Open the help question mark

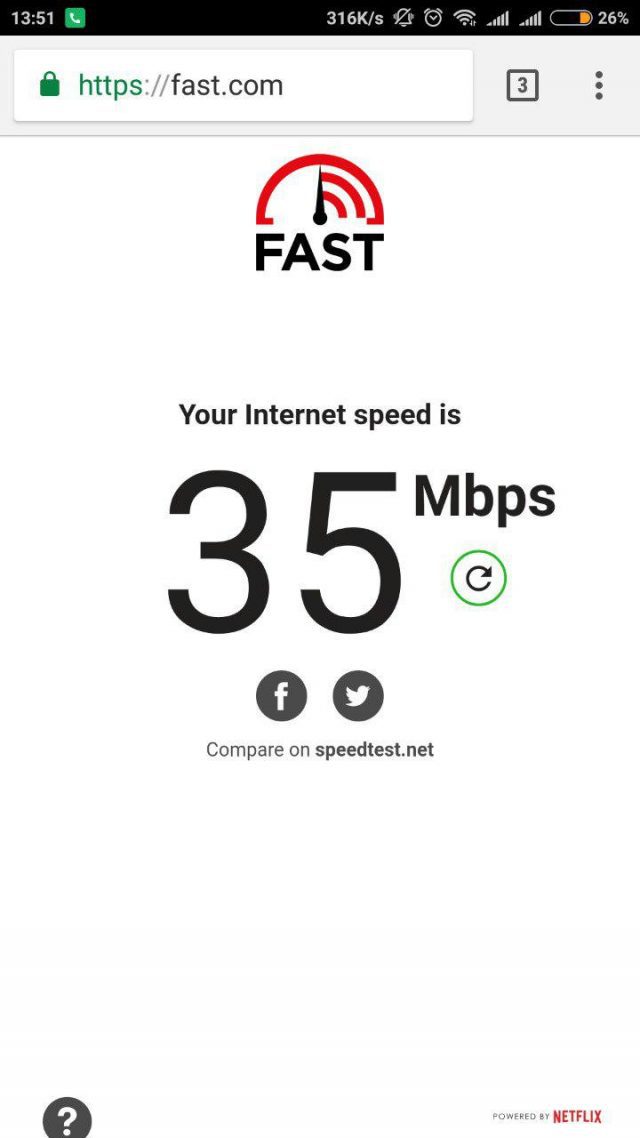click(x=67, y=1118)
